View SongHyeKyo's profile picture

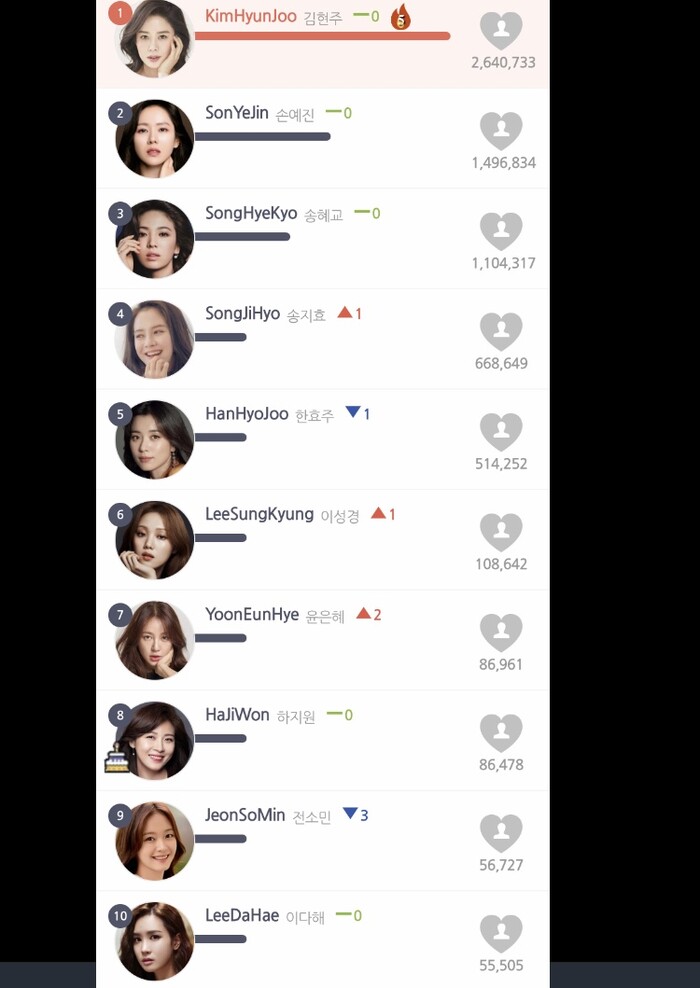[154, 239]
